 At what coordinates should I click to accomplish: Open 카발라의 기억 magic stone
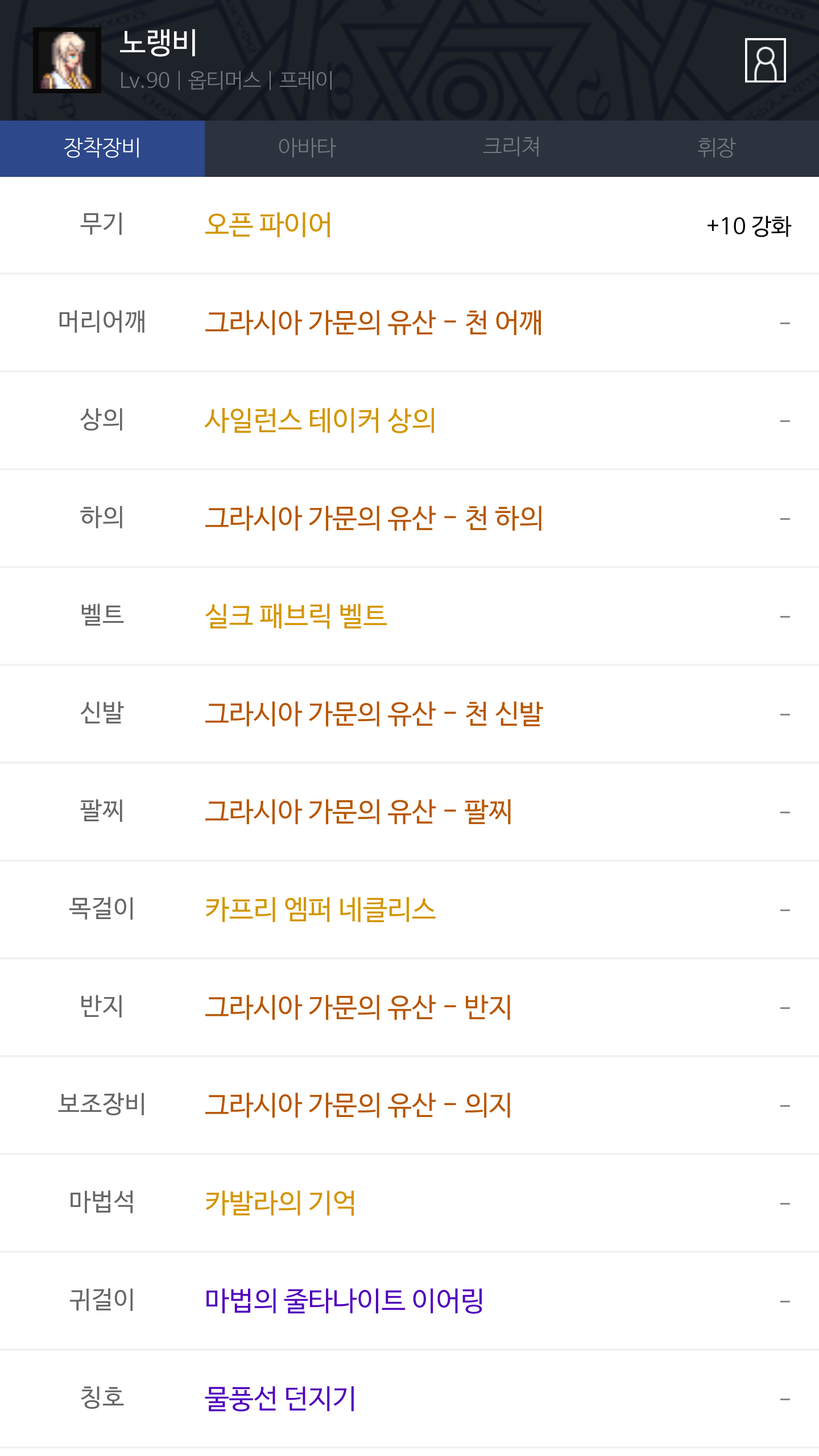(x=280, y=1203)
